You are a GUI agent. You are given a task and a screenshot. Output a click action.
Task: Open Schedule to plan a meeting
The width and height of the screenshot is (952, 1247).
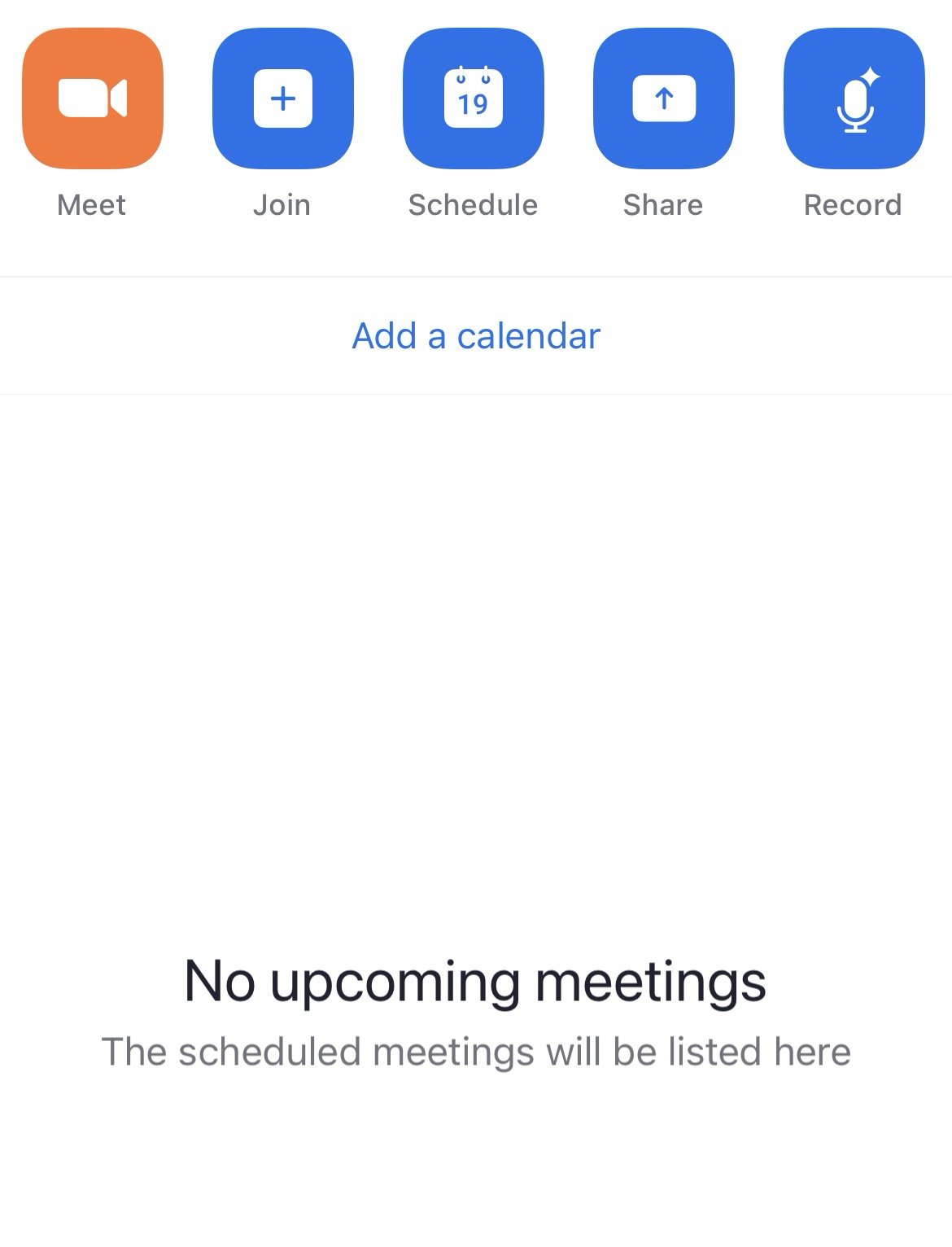click(473, 98)
